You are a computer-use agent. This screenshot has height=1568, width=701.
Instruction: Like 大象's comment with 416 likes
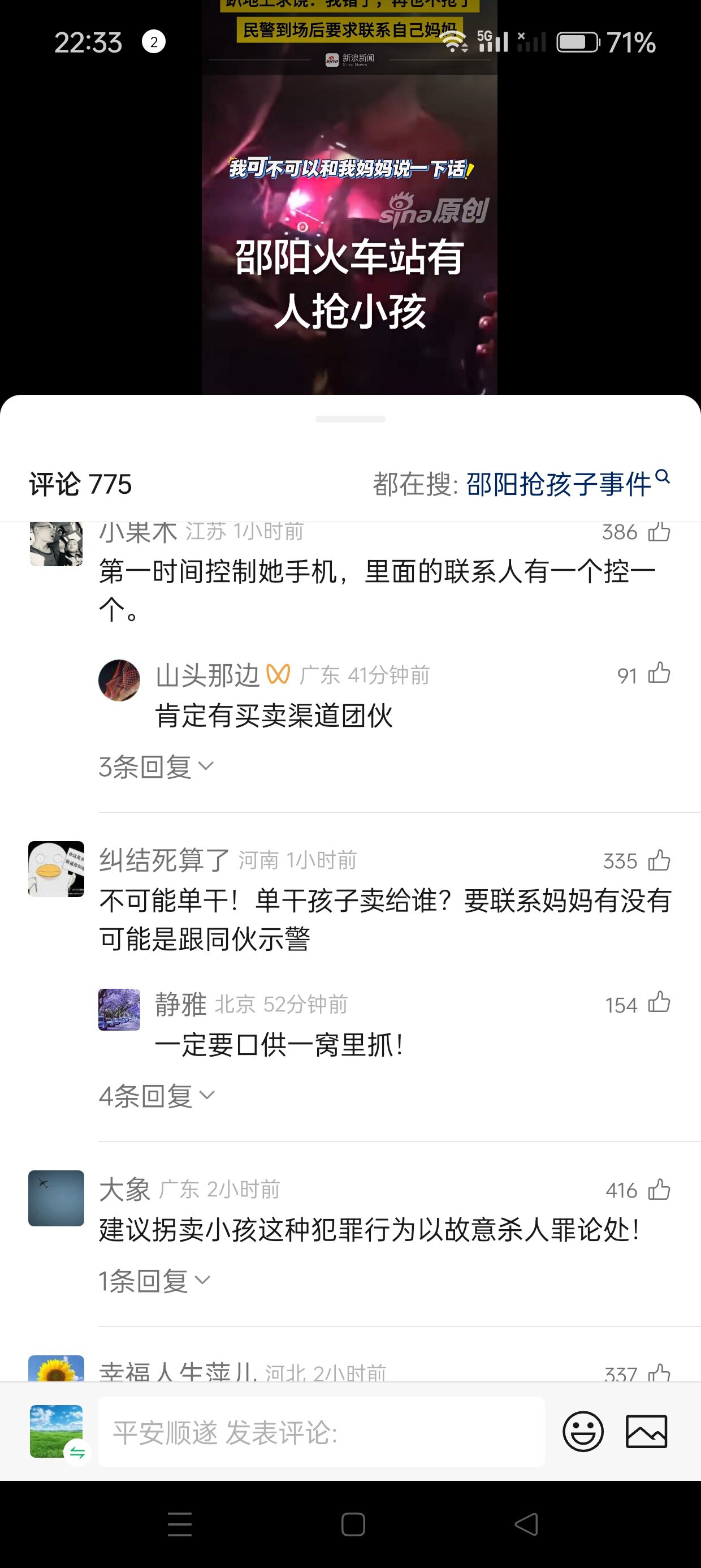(659, 1190)
